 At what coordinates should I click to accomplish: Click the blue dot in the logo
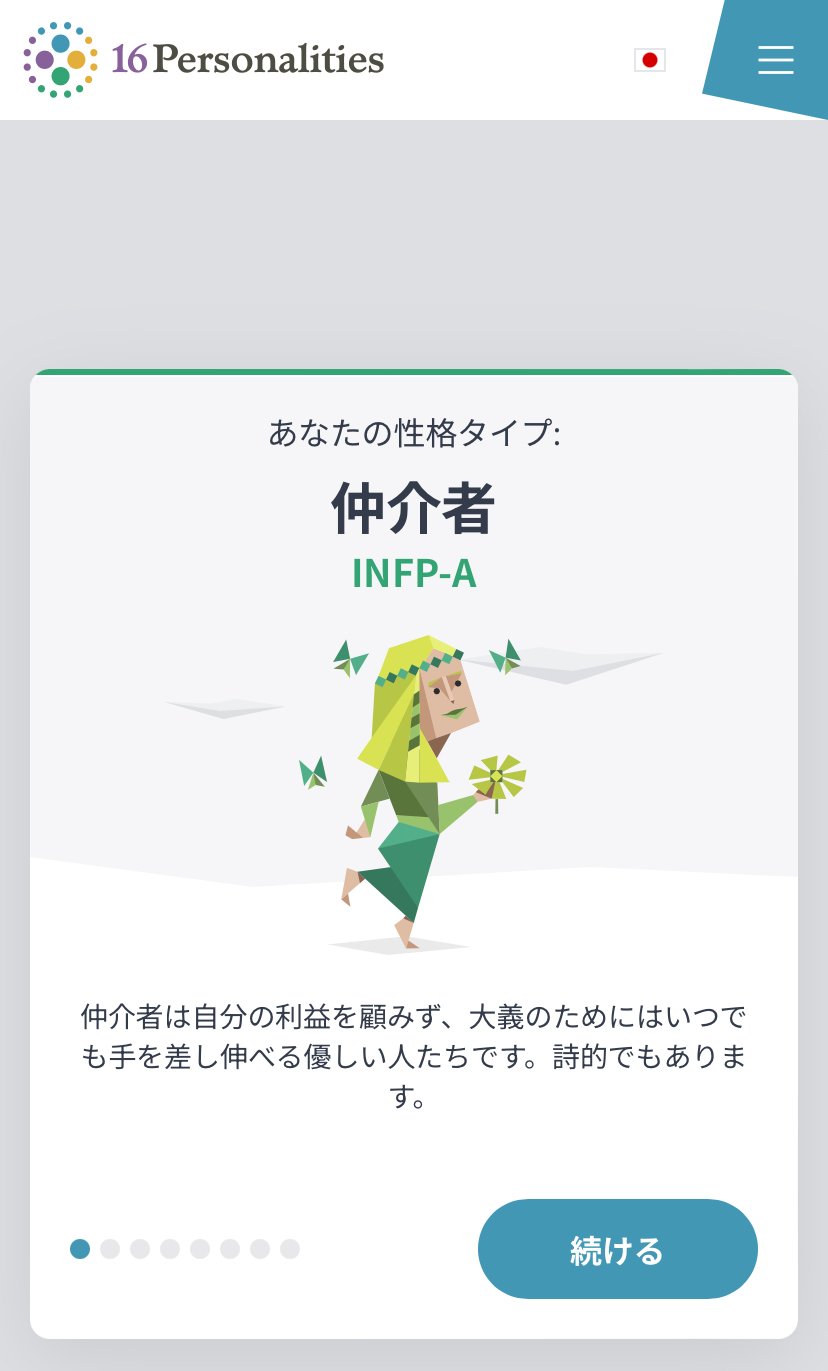60,43
